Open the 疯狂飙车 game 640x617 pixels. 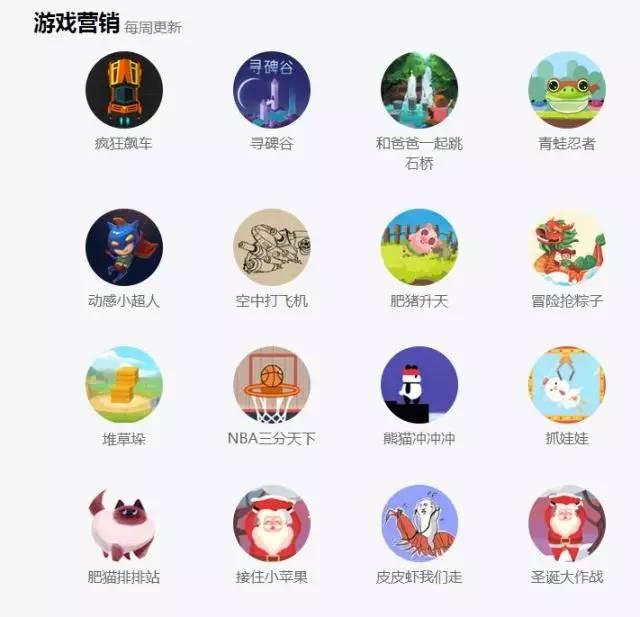tap(124, 90)
